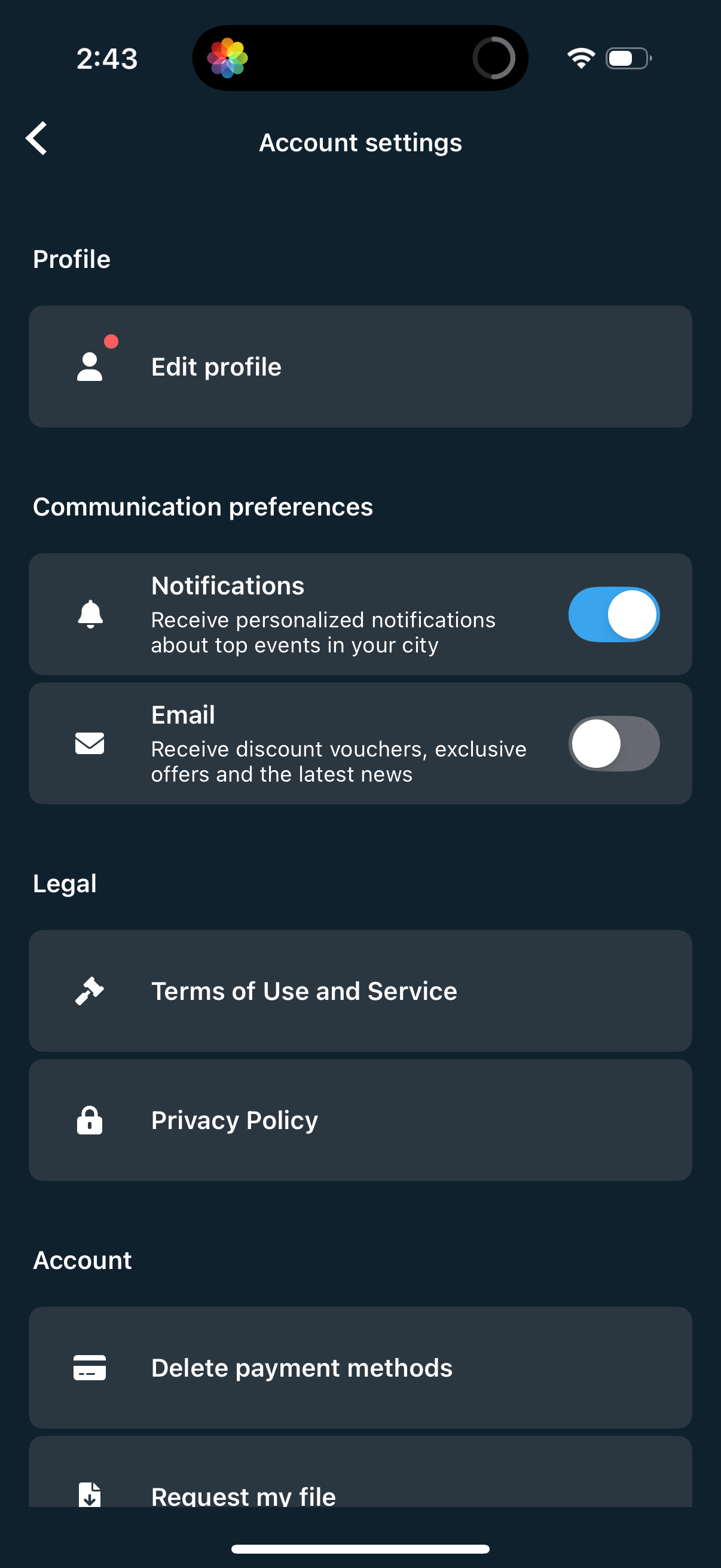Tap the envelope icon beside Email
The height and width of the screenshot is (1568, 721).
click(90, 743)
